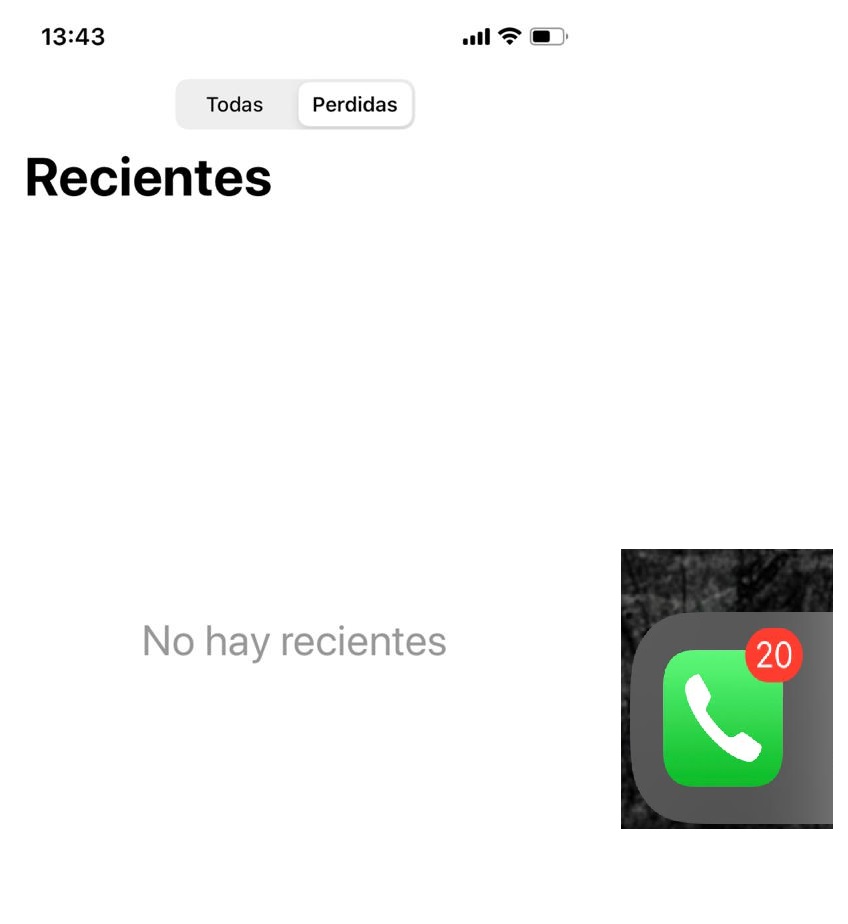Select the Perdidas segment

pos(354,105)
